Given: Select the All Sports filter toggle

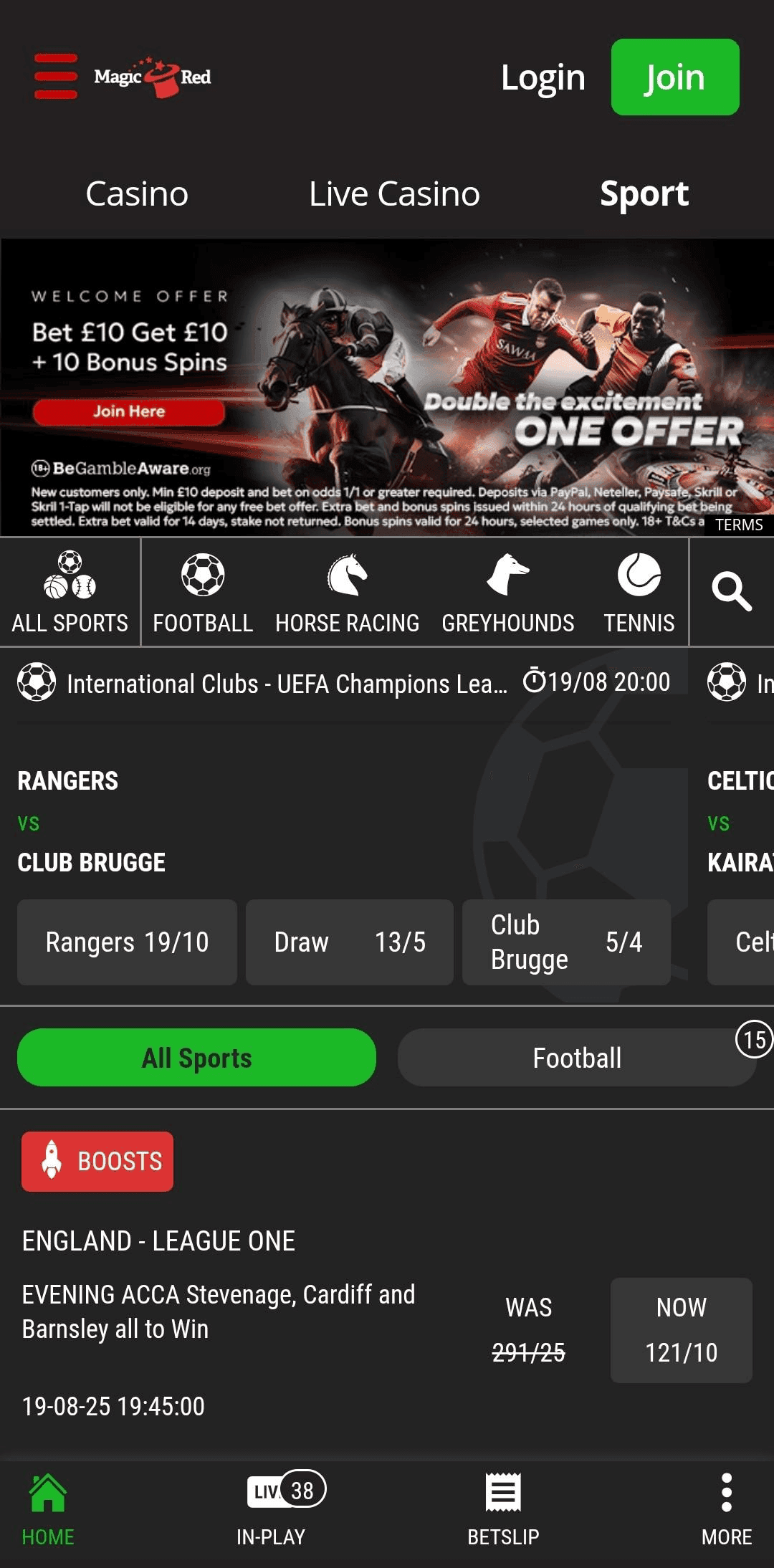Looking at the screenshot, I should pyautogui.click(x=196, y=1057).
